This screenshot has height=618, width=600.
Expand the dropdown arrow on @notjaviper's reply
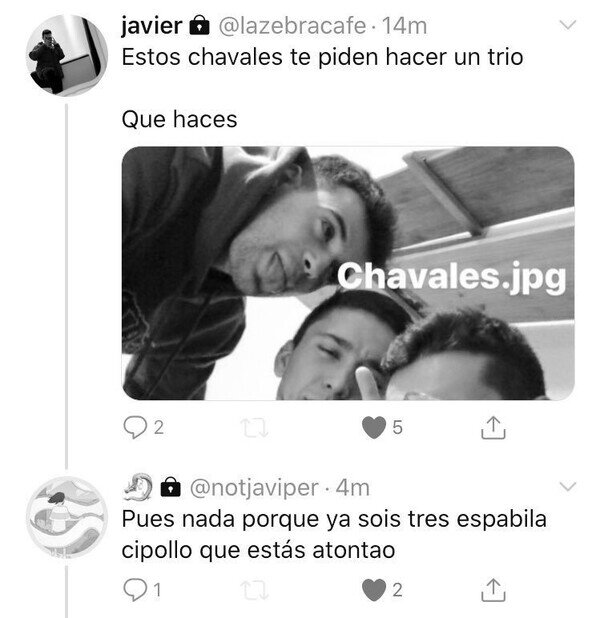coord(567,487)
